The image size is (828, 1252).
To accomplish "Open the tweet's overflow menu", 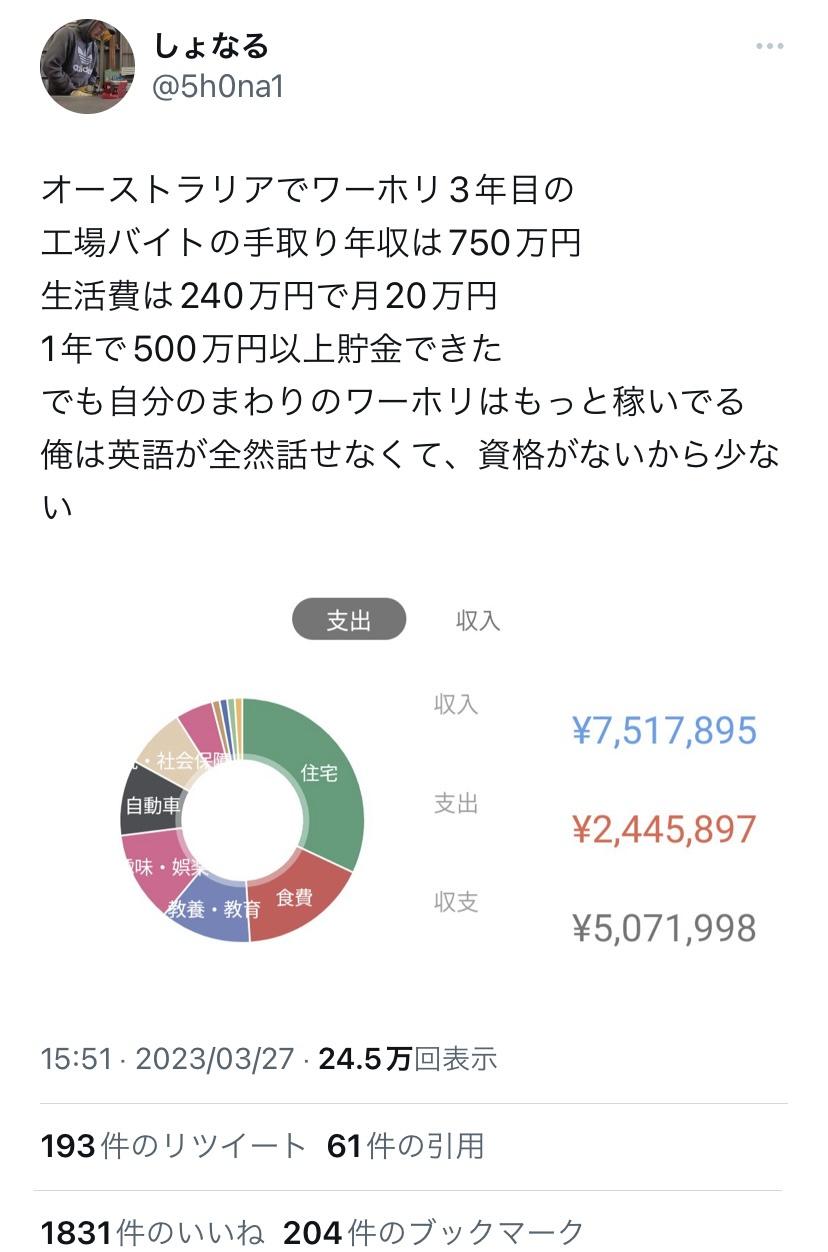I will pos(770,47).
